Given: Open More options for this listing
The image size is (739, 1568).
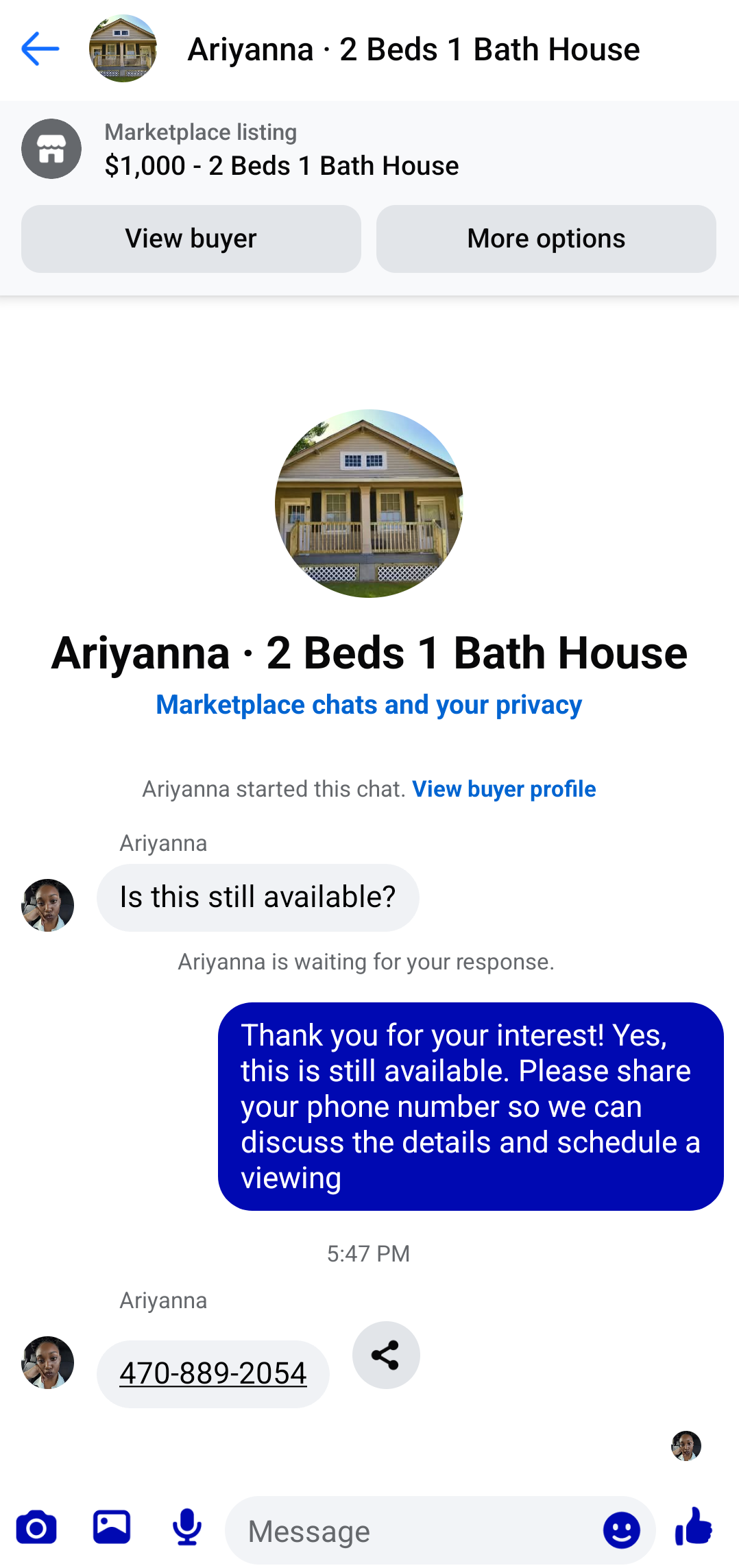Looking at the screenshot, I should 546,239.
